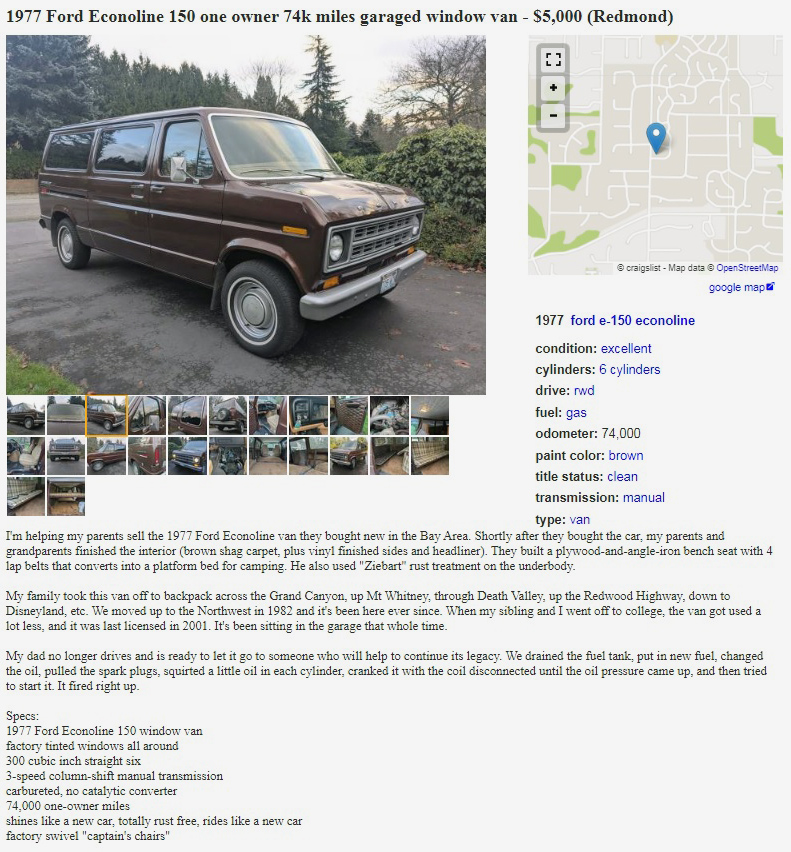Select the 6 cylinders link
Viewport: 791px width, 852px height.
(630, 370)
